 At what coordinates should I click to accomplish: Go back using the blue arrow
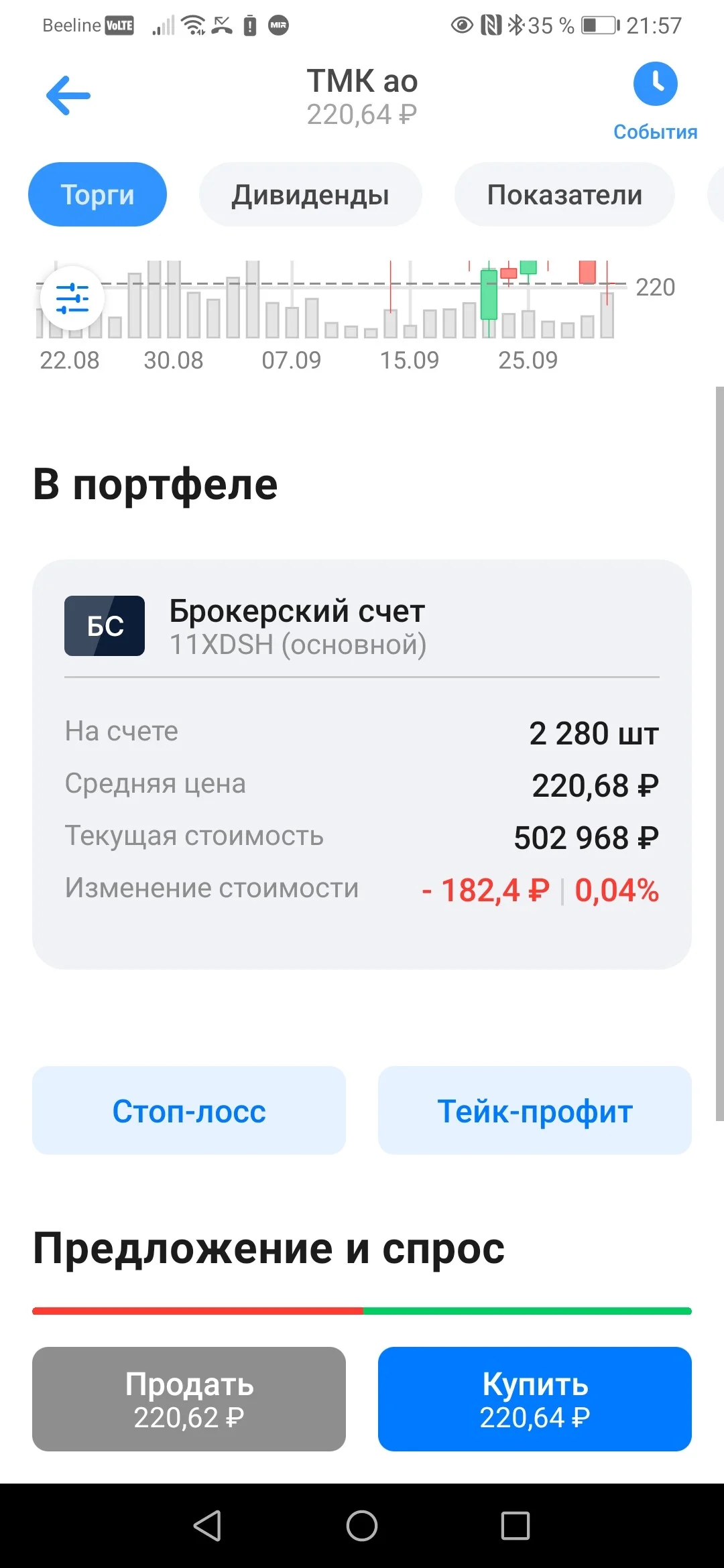tap(68, 95)
